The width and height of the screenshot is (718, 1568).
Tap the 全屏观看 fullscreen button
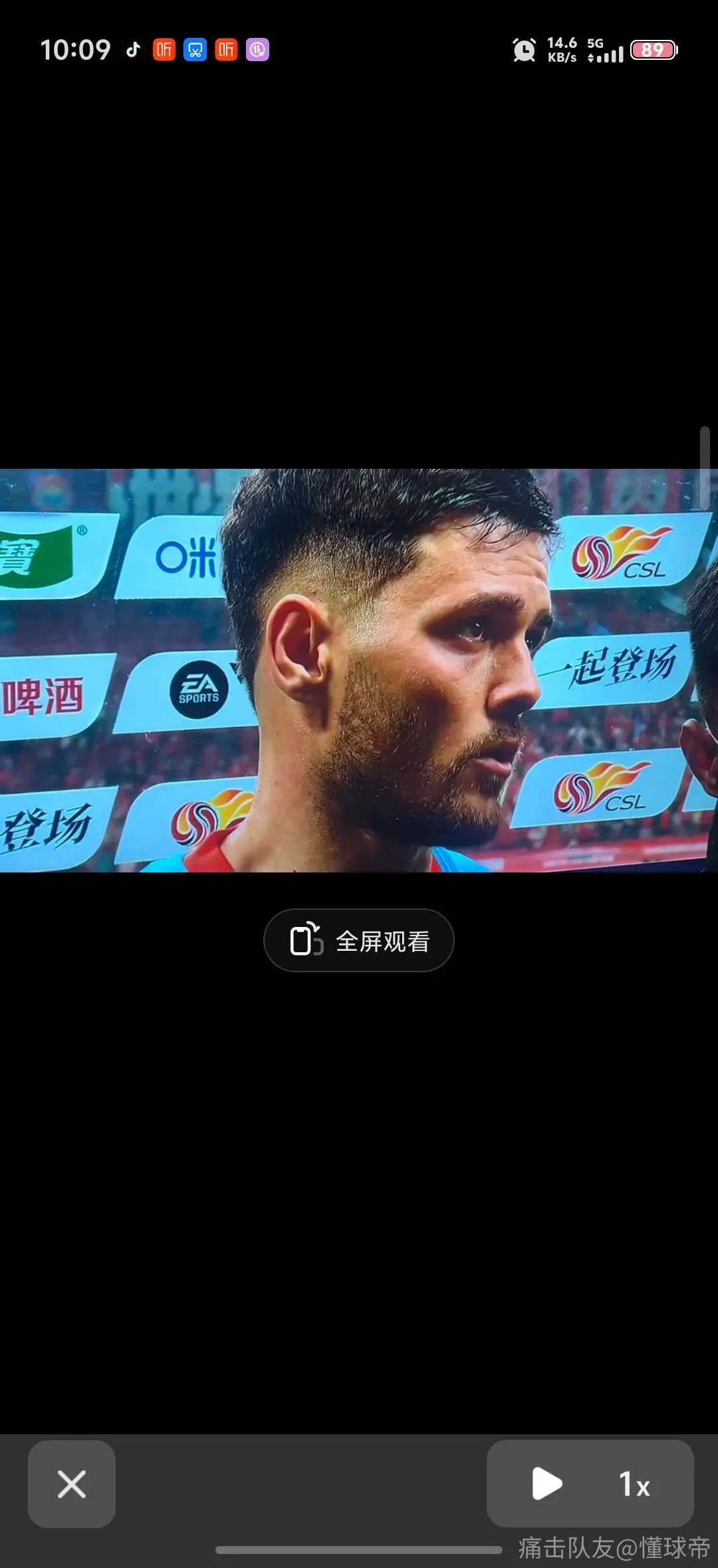[x=359, y=940]
